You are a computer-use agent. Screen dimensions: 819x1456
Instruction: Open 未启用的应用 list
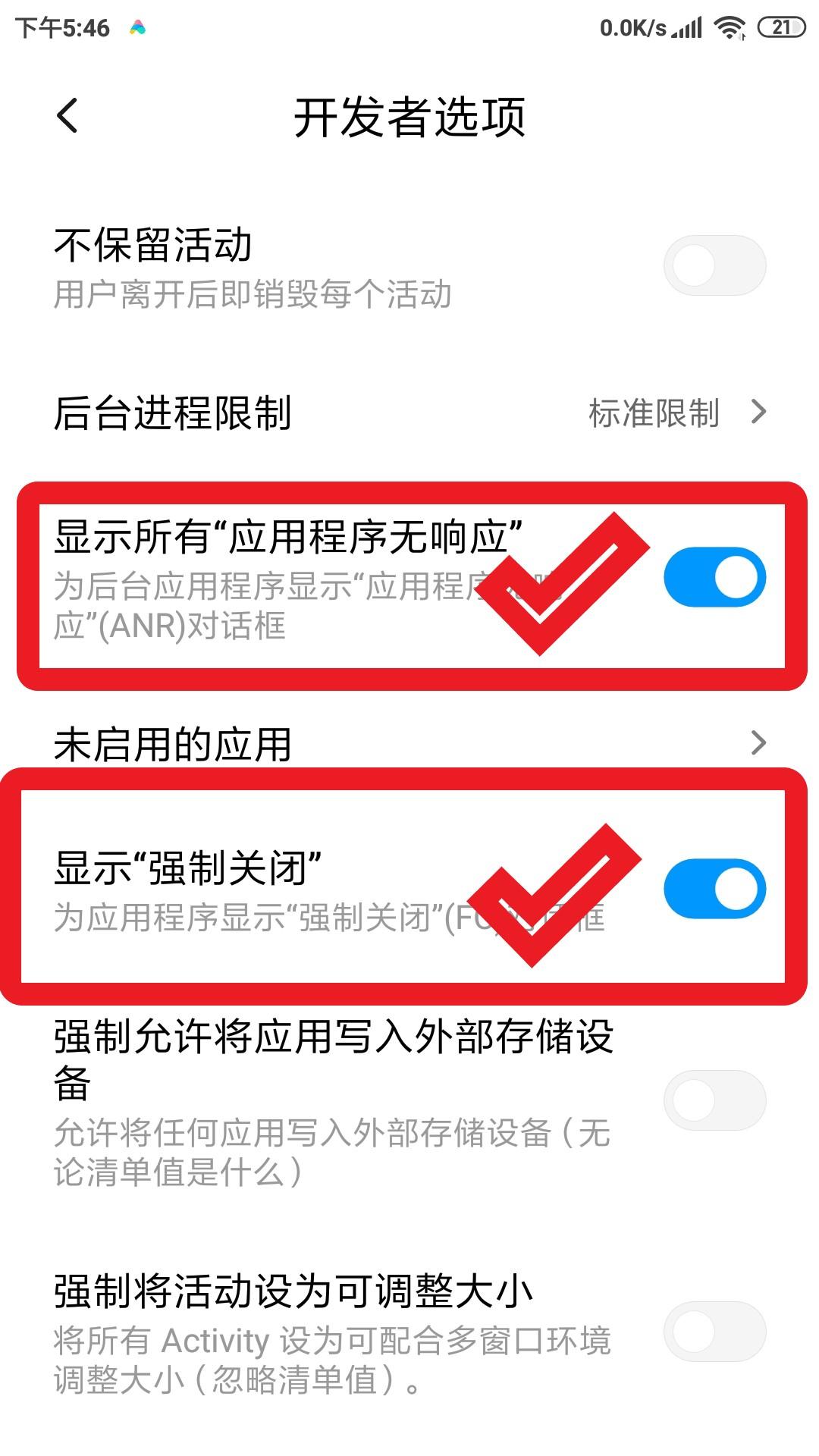[409, 743]
